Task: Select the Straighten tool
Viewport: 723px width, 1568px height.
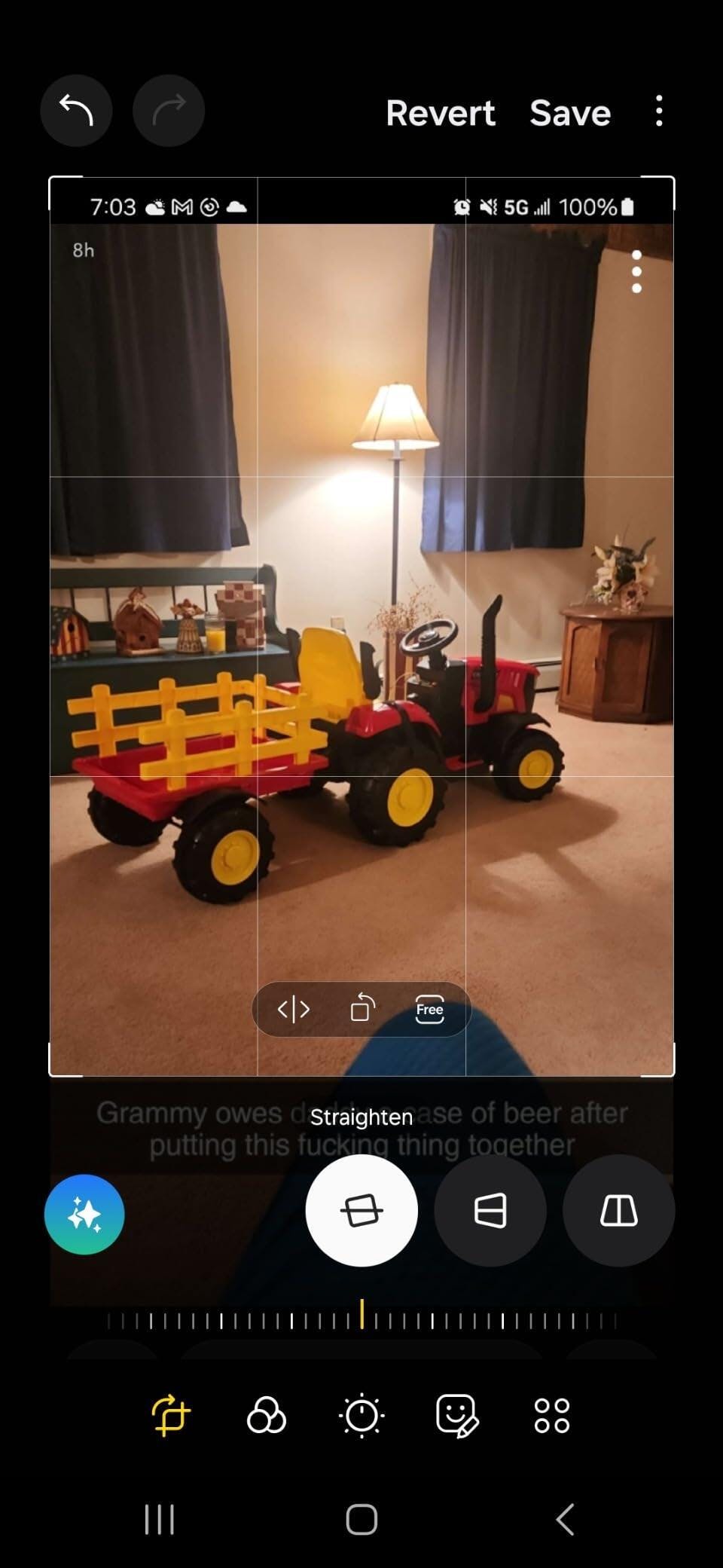Action: pyautogui.click(x=361, y=1211)
